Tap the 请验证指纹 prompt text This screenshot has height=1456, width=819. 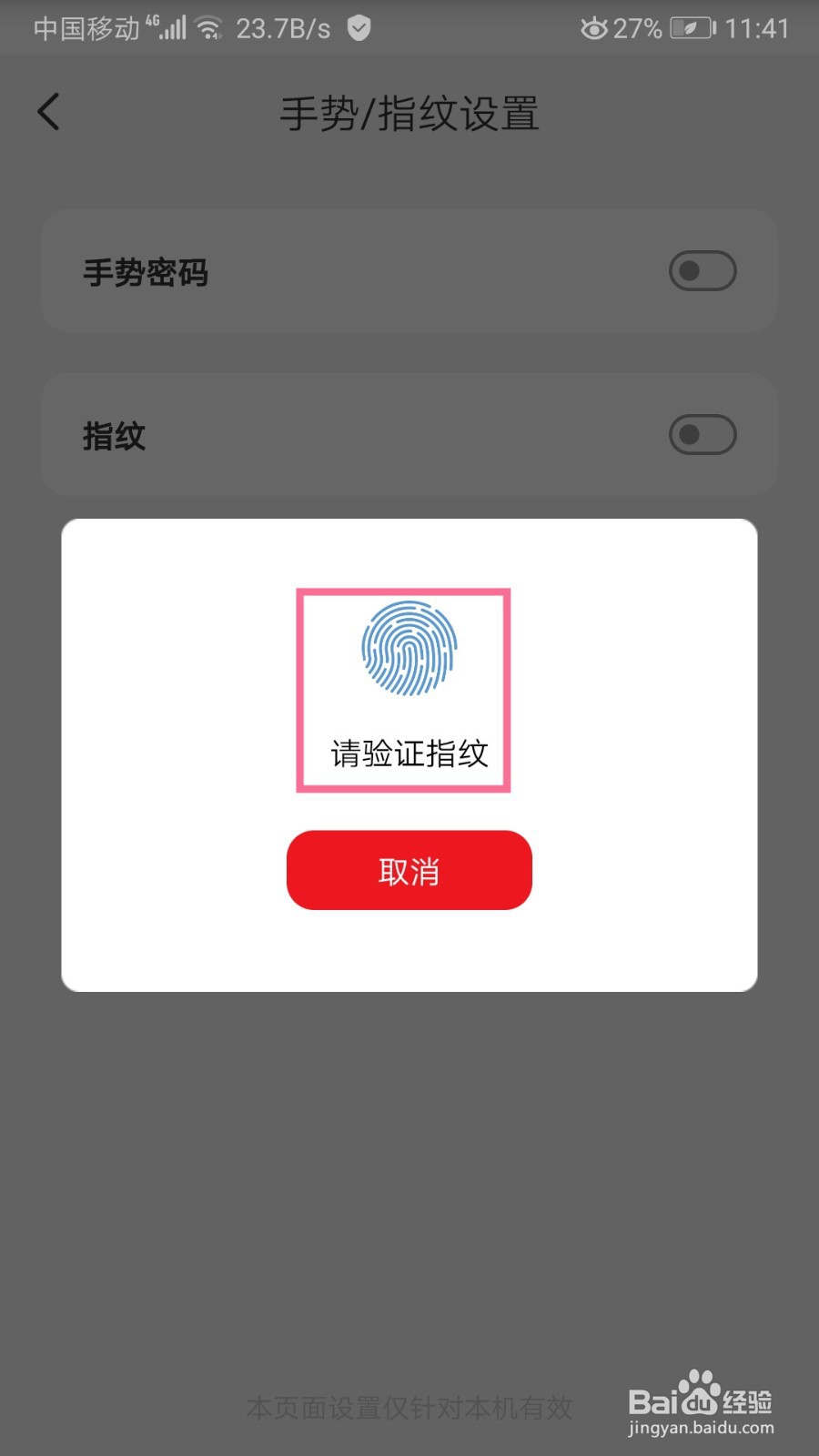pos(408,753)
